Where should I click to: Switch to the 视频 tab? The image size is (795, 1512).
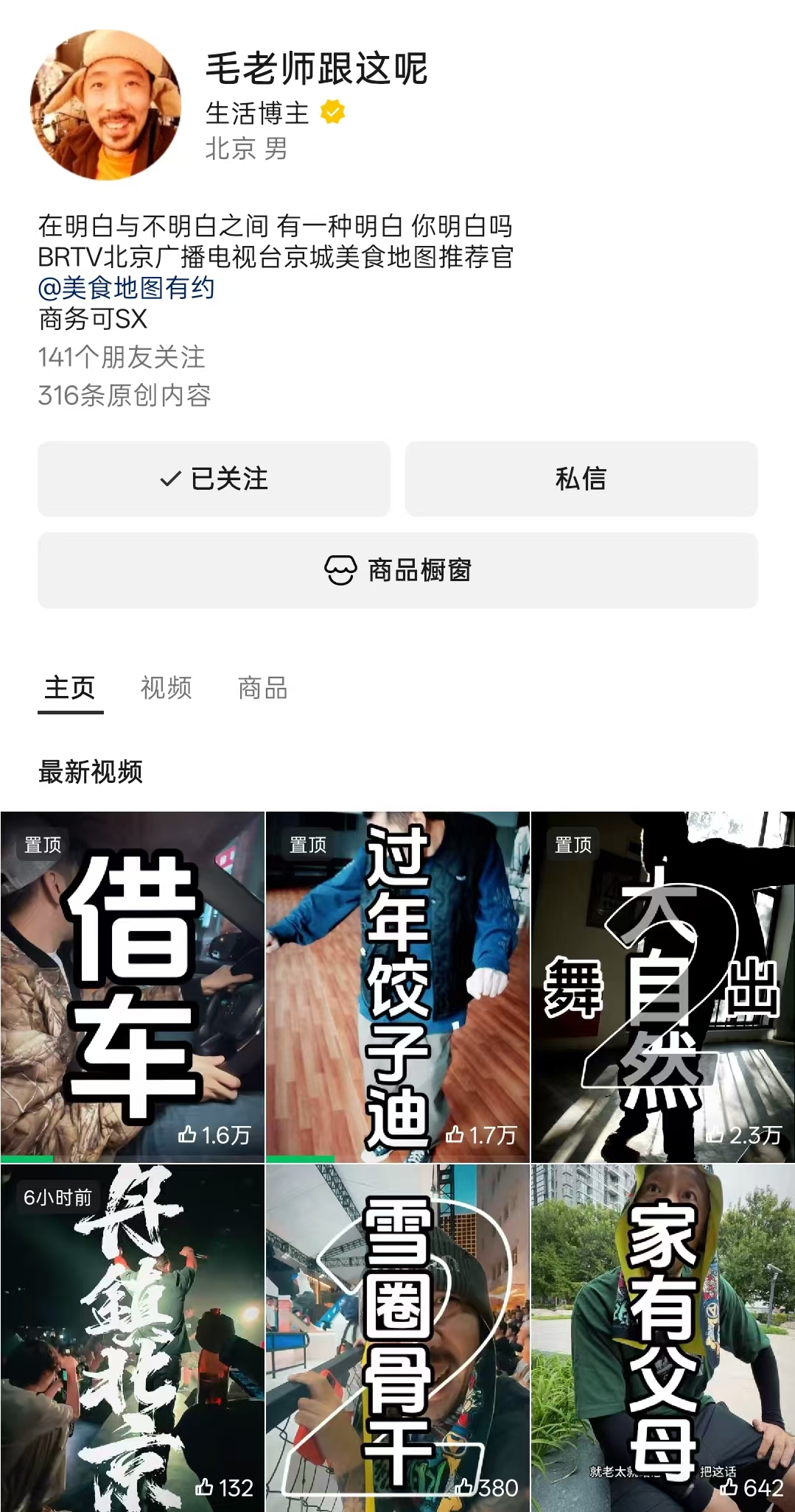[167, 688]
